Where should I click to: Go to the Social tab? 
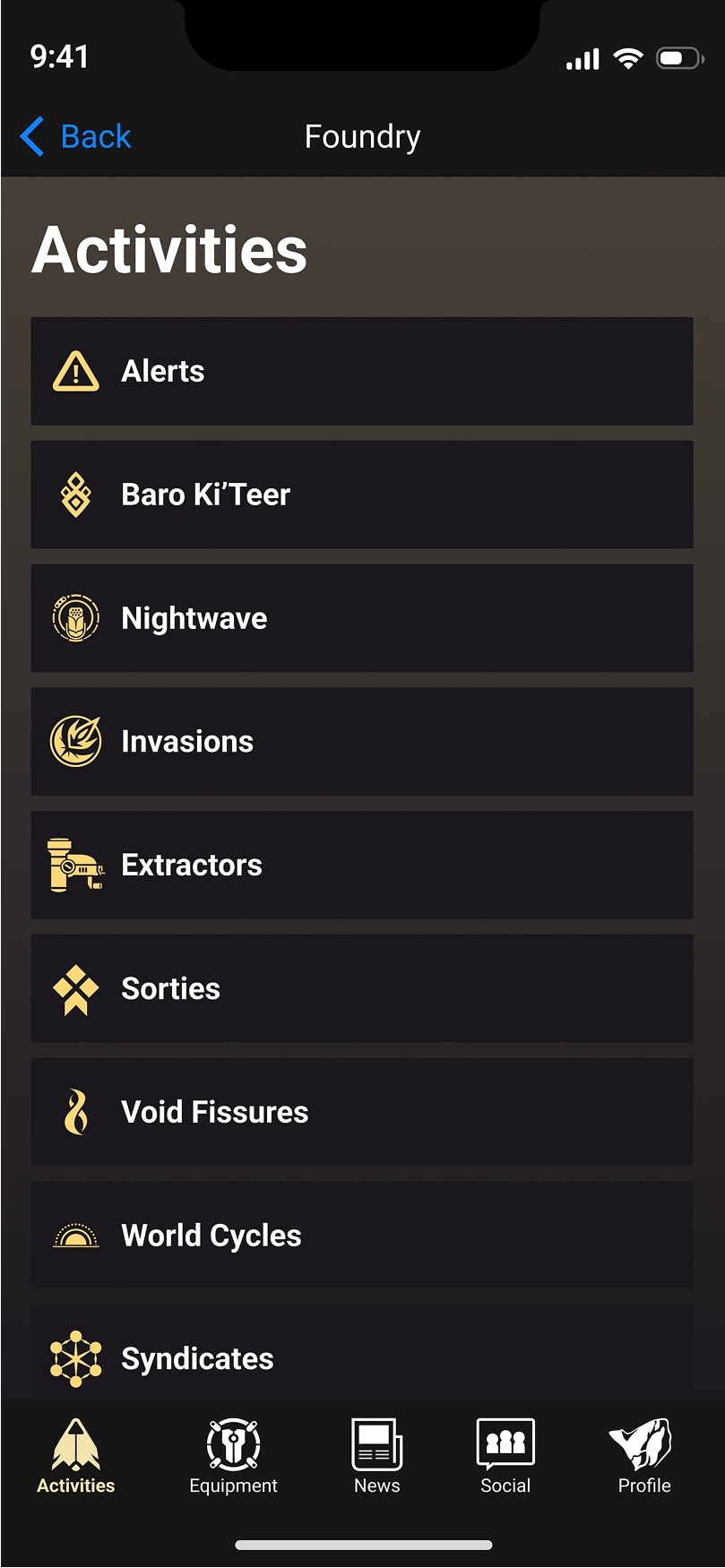[x=505, y=1457]
